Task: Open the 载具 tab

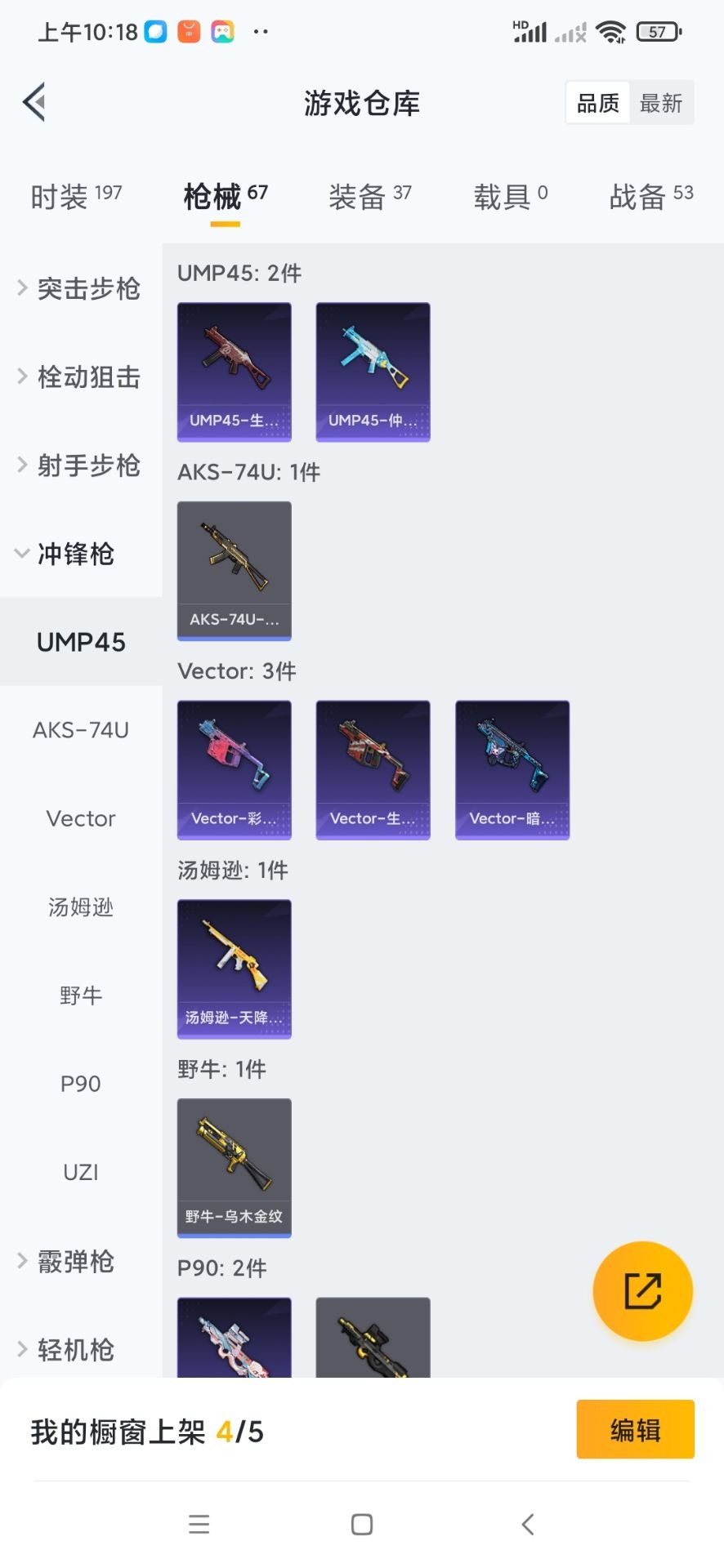Action: [x=510, y=197]
